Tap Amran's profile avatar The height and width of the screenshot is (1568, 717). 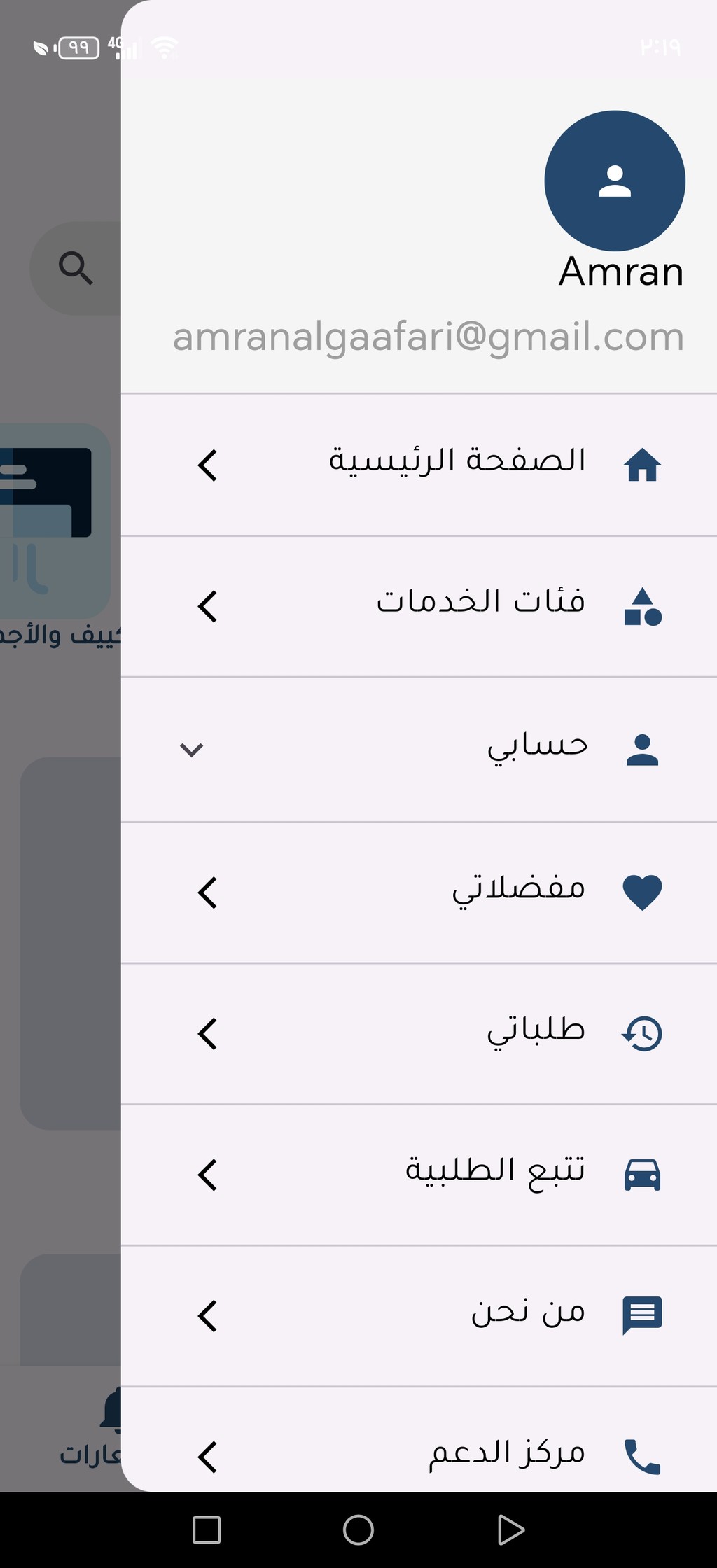click(615, 181)
